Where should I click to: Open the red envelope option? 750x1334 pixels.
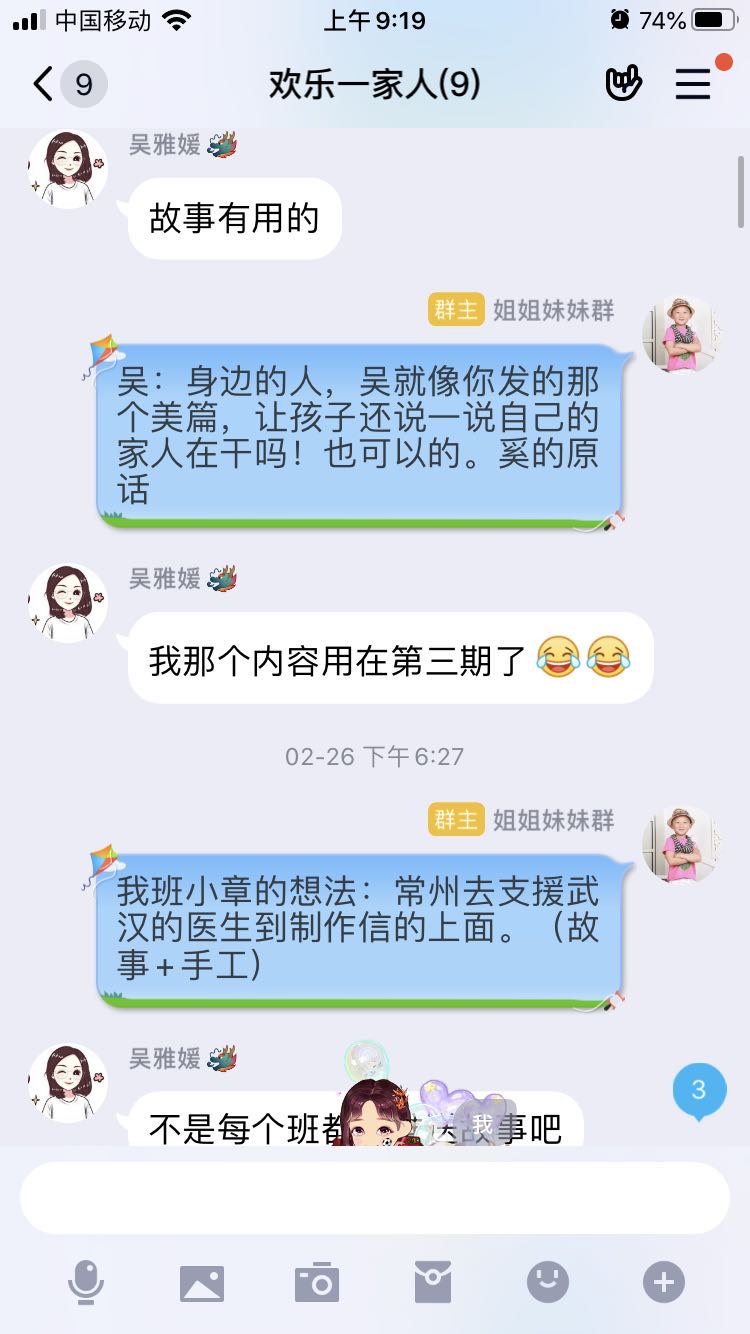[433, 1281]
